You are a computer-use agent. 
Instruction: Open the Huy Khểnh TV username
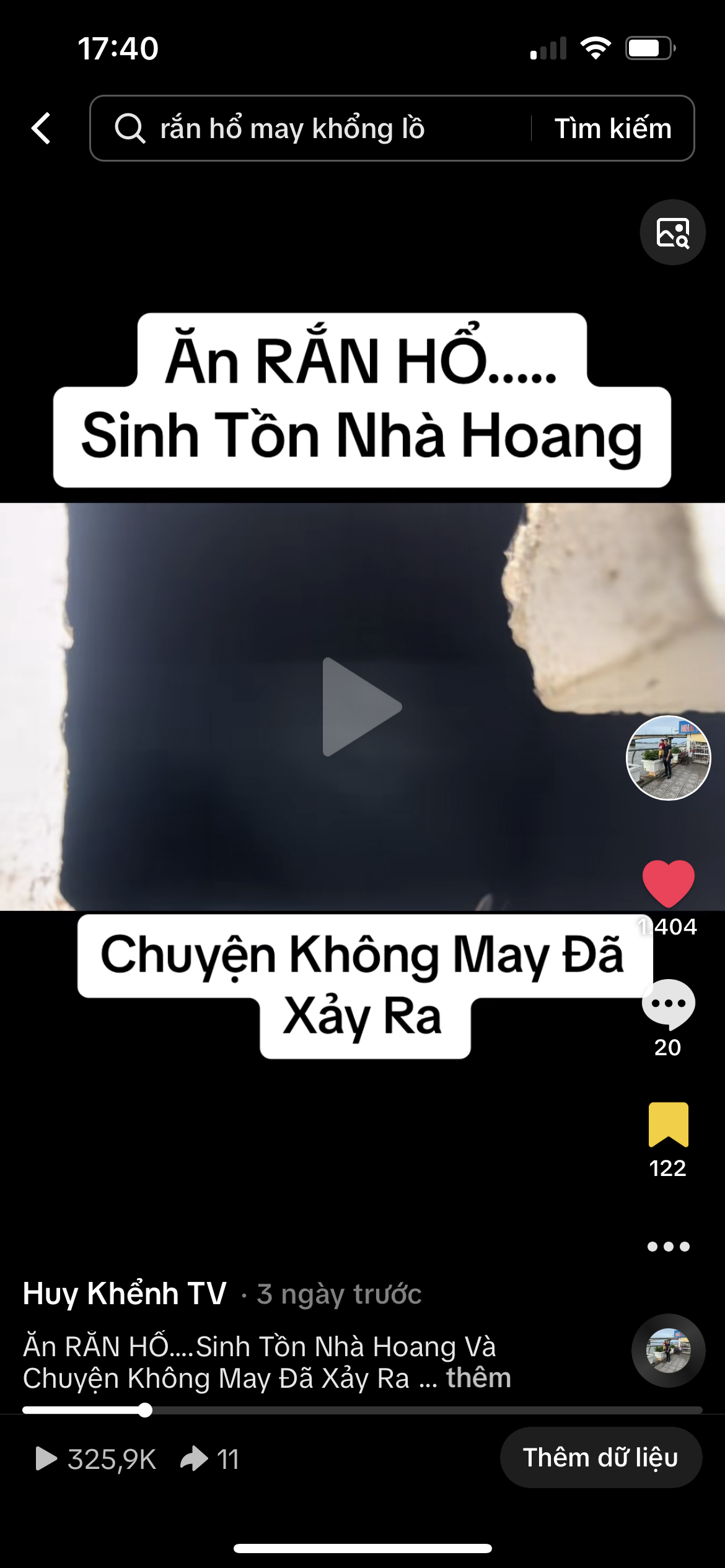[125, 1294]
